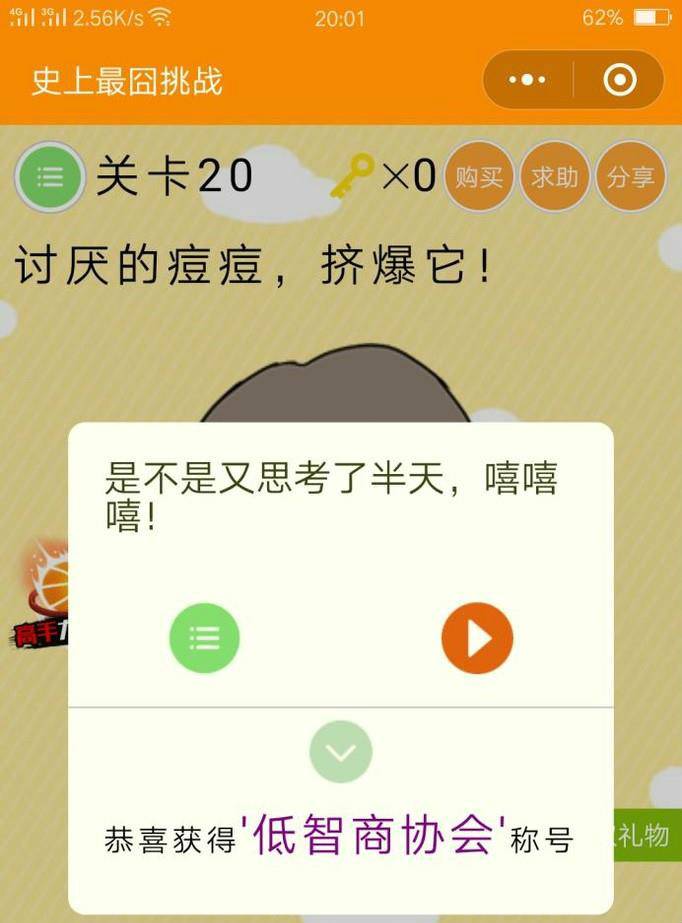Open the mini program more options menu
This screenshot has height=923, width=682.
point(527,80)
